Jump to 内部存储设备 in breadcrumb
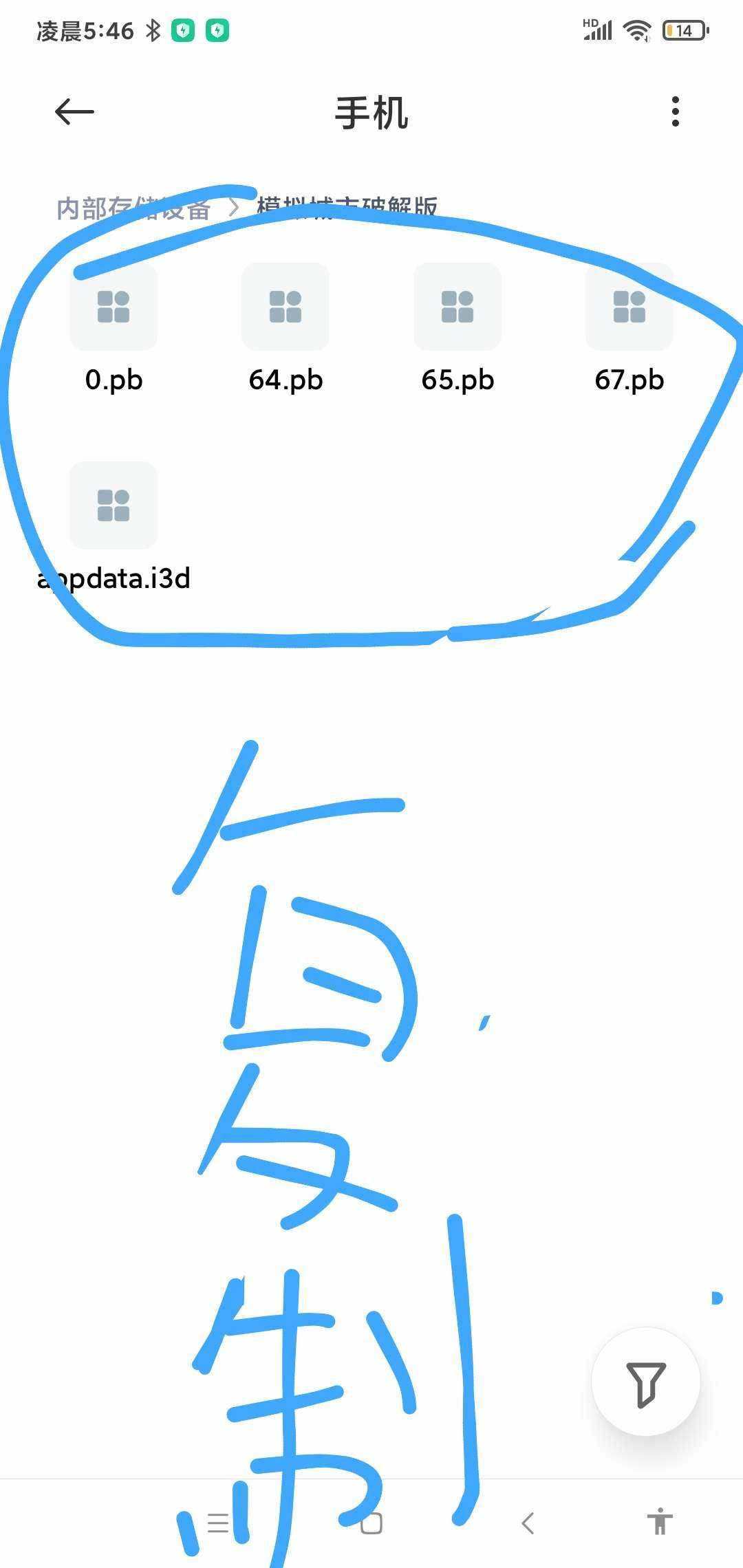Image resolution: width=743 pixels, height=1568 pixels. (x=133, y=208)
